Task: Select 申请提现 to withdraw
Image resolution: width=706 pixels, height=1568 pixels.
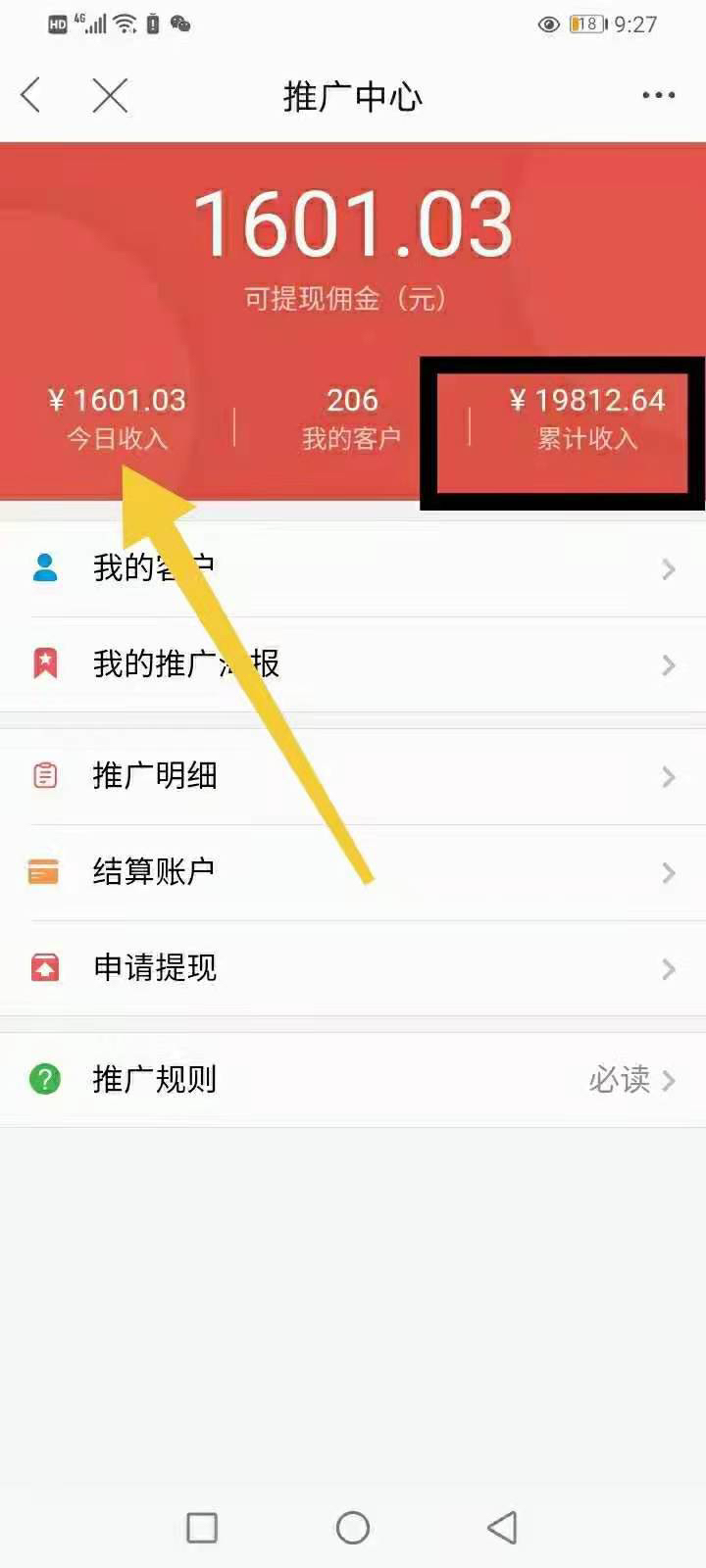Action: [x=353, y=968]
